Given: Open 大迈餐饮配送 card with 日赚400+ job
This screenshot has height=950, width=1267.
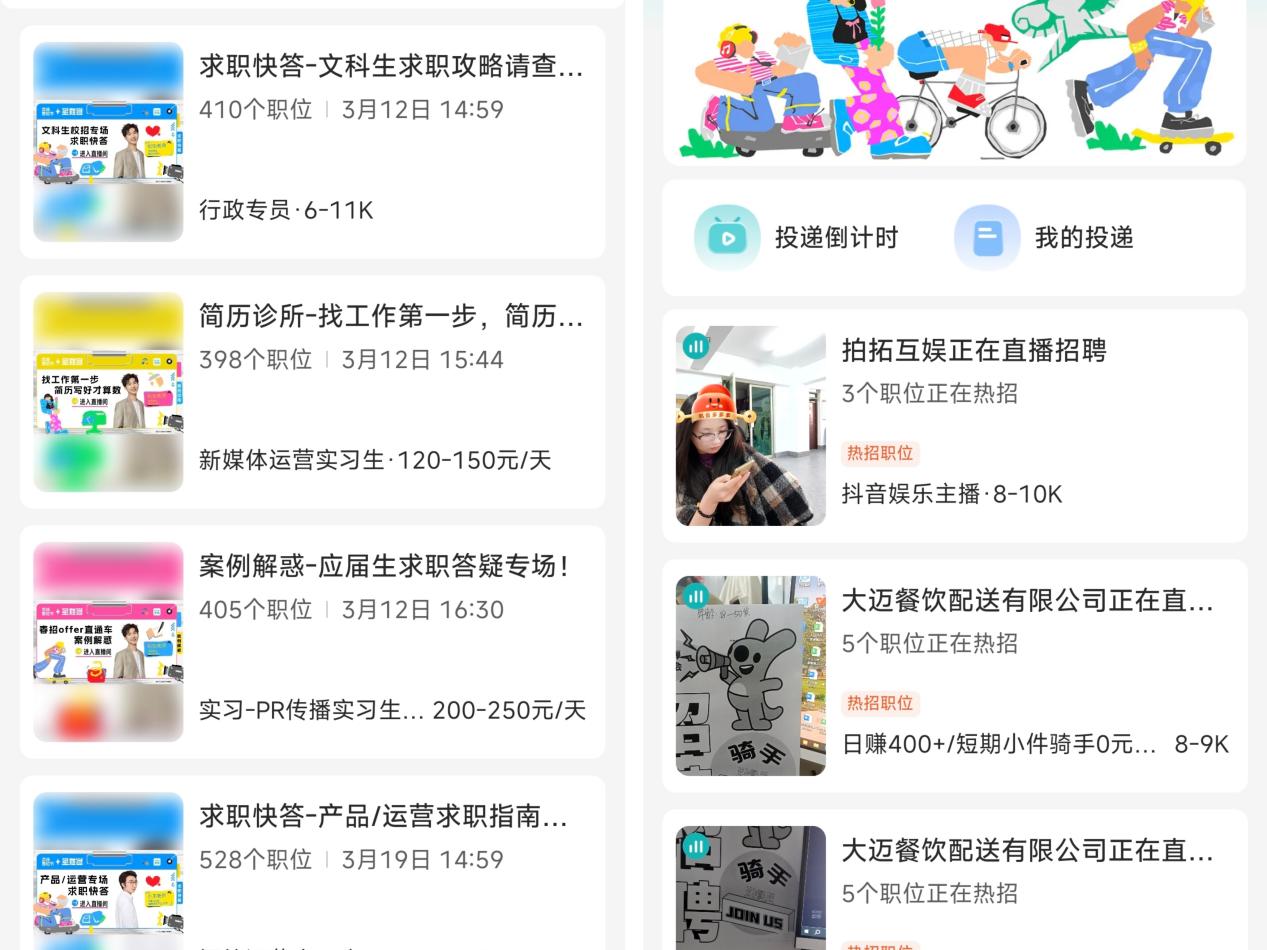Looking at the screenshot, I should click(x=954, y=676).
